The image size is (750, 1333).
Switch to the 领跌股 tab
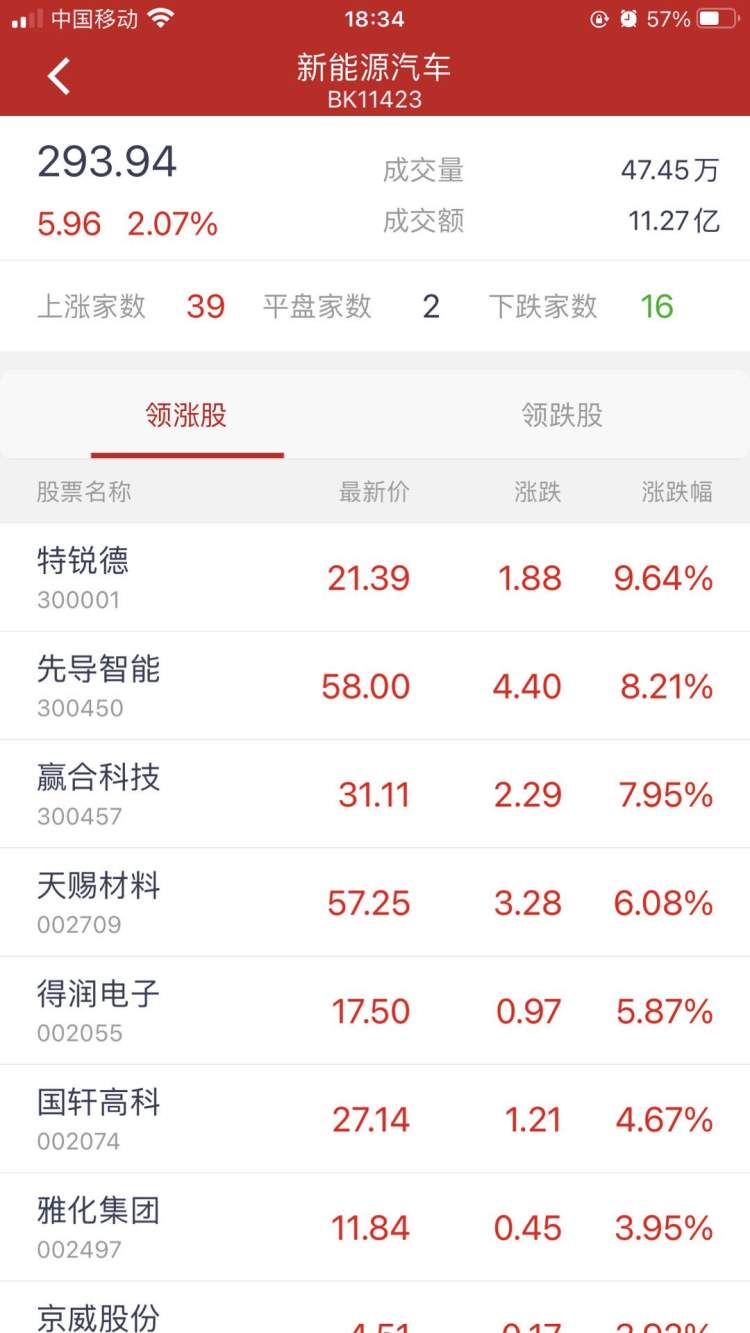[x=562, y=415]
